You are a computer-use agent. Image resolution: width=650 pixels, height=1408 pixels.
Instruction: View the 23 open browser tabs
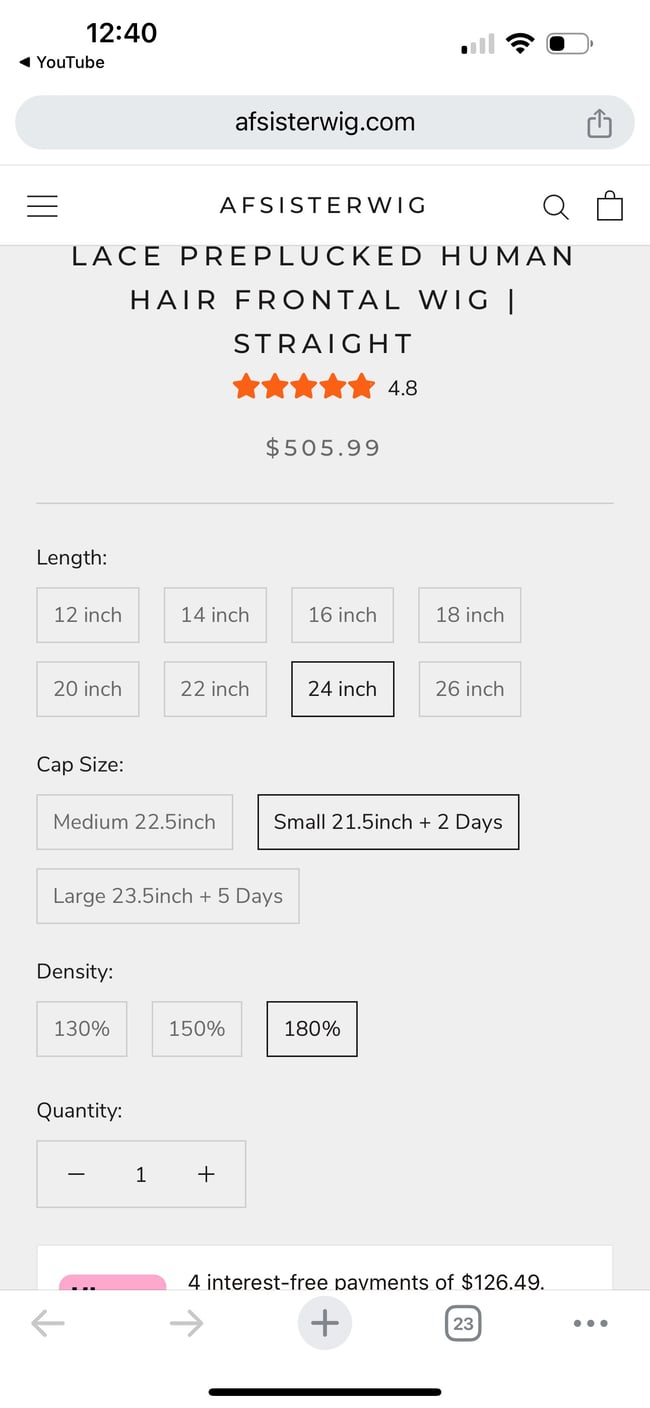pyautogui.click(x=462, y=1324)
